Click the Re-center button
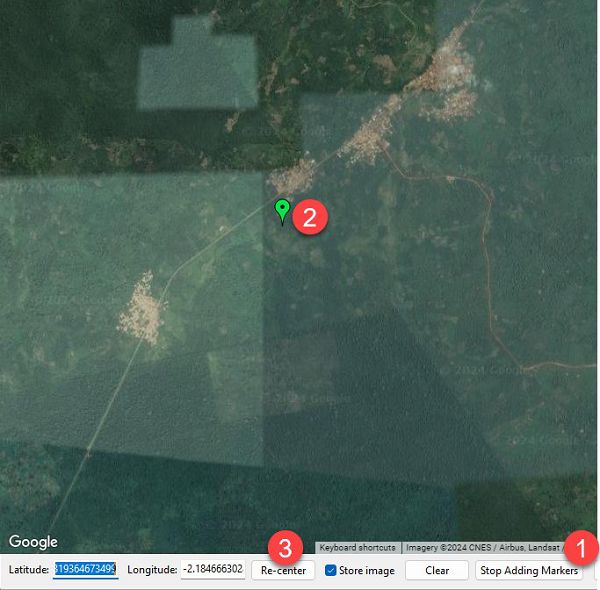This screenshot has width=600, height=590. pos(283,571)
